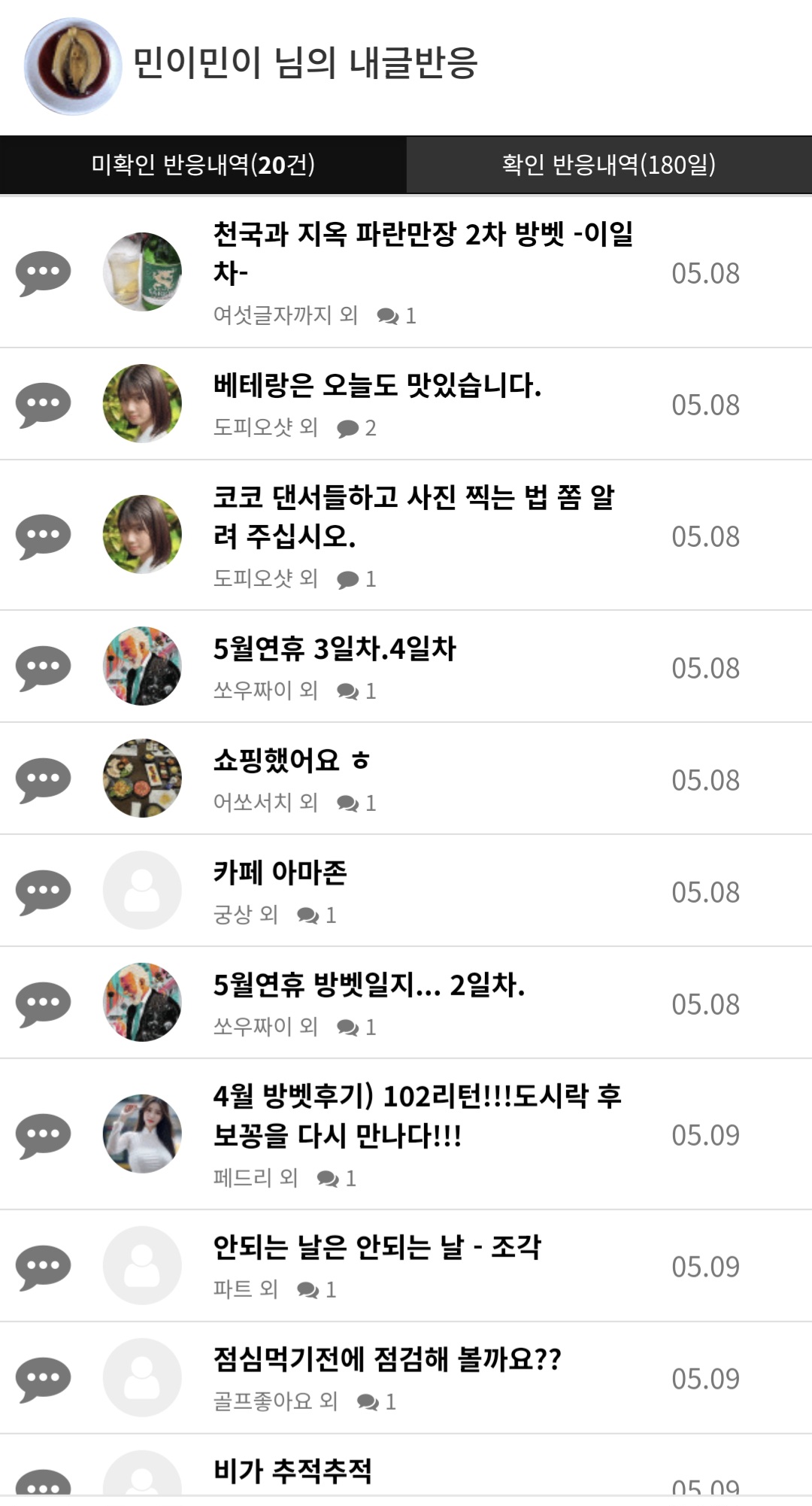Switch to 확인 반응내역(180일) tab
The height and width of the screenshot is (1506, 812).
point(609,165)
